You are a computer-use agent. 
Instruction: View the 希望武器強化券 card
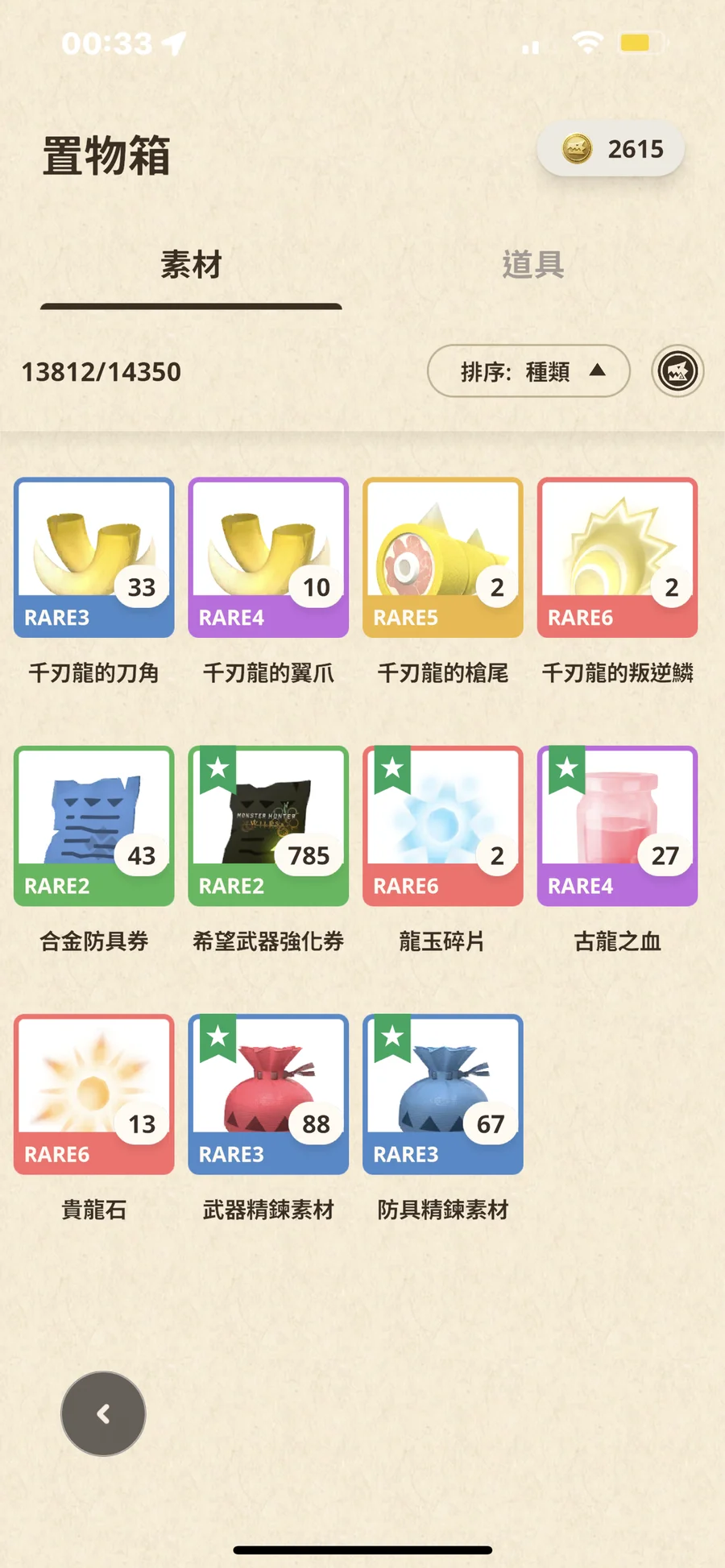coord(268,825)
